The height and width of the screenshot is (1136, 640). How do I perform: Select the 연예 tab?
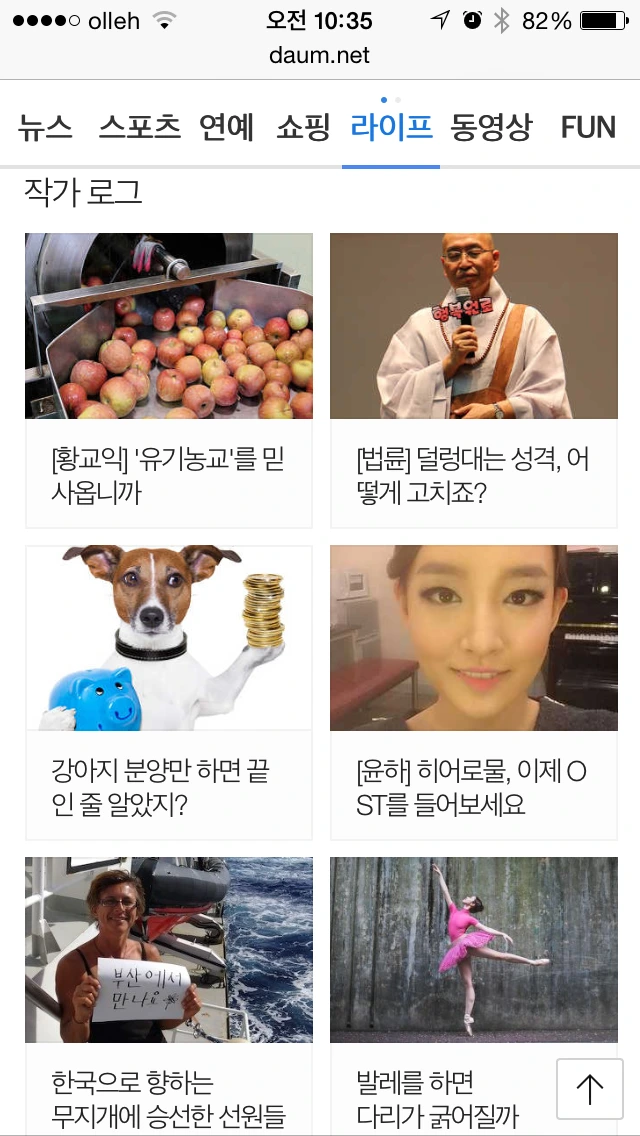pyautogui.click(x=227, y=128)
